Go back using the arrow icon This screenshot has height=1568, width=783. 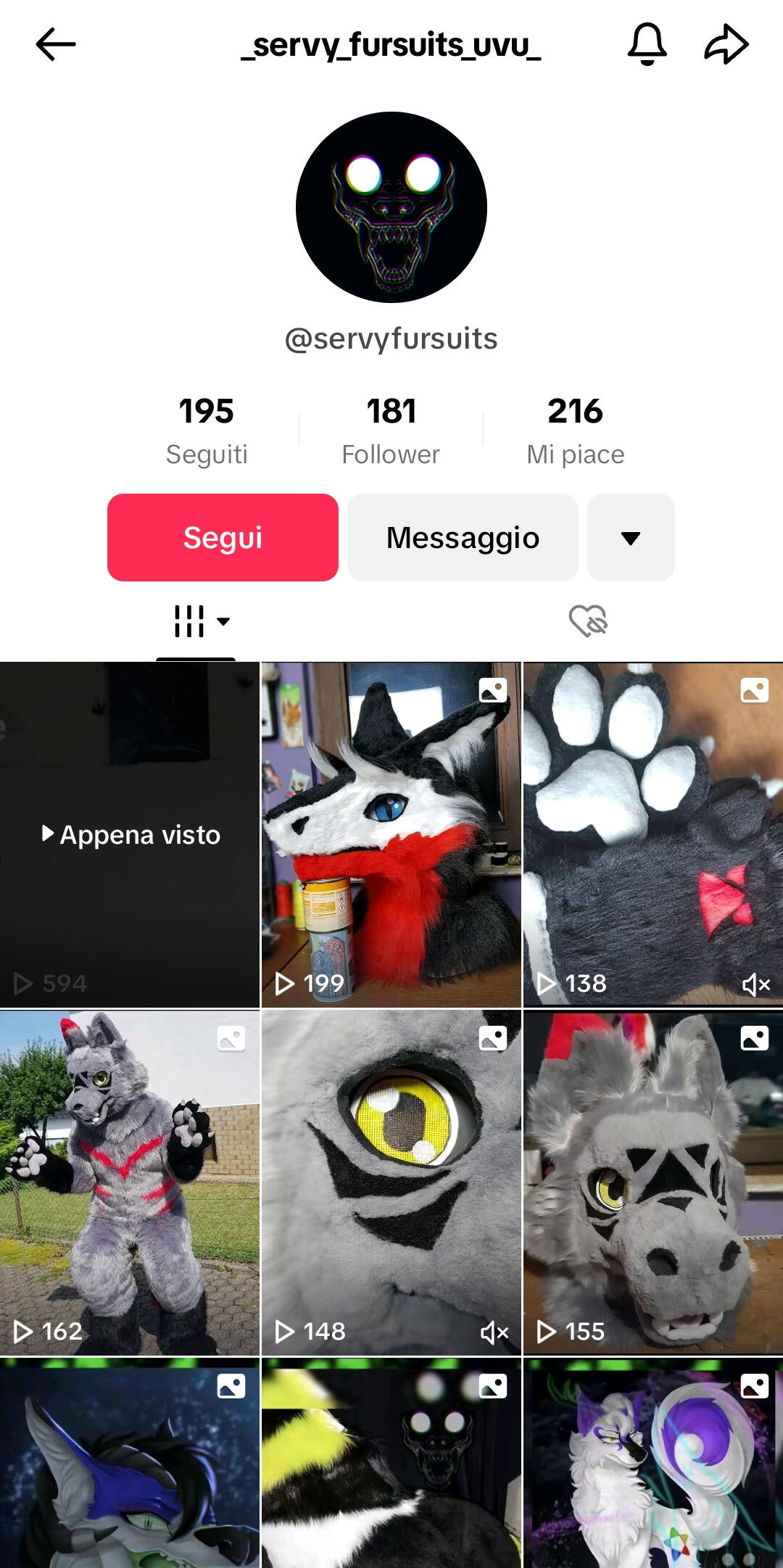coord(56,45)
